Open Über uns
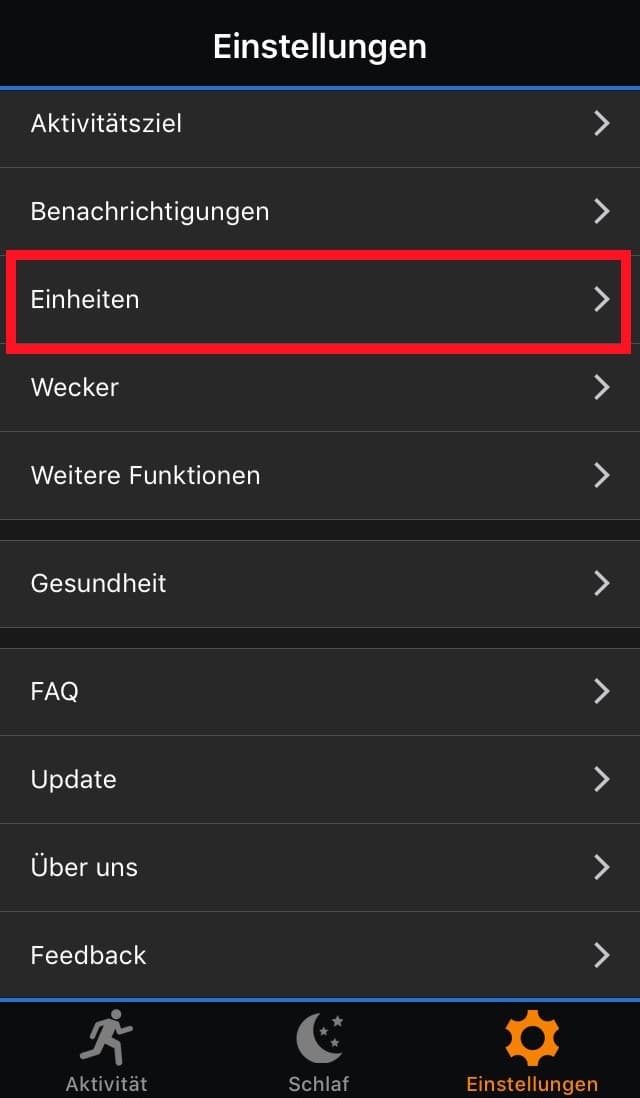Viewport: 640px width, 1098px height. (320, 867)
